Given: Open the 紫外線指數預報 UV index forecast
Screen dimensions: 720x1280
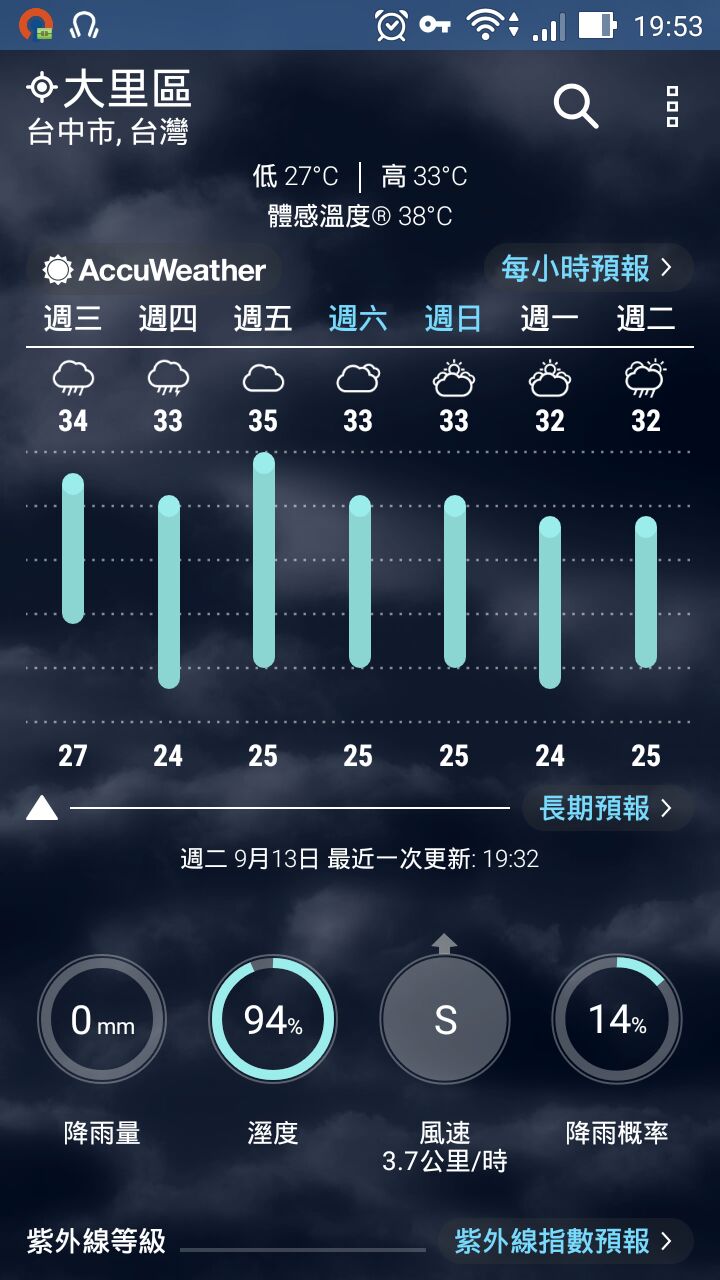Looking at the screenshot, I should 565,1241.
